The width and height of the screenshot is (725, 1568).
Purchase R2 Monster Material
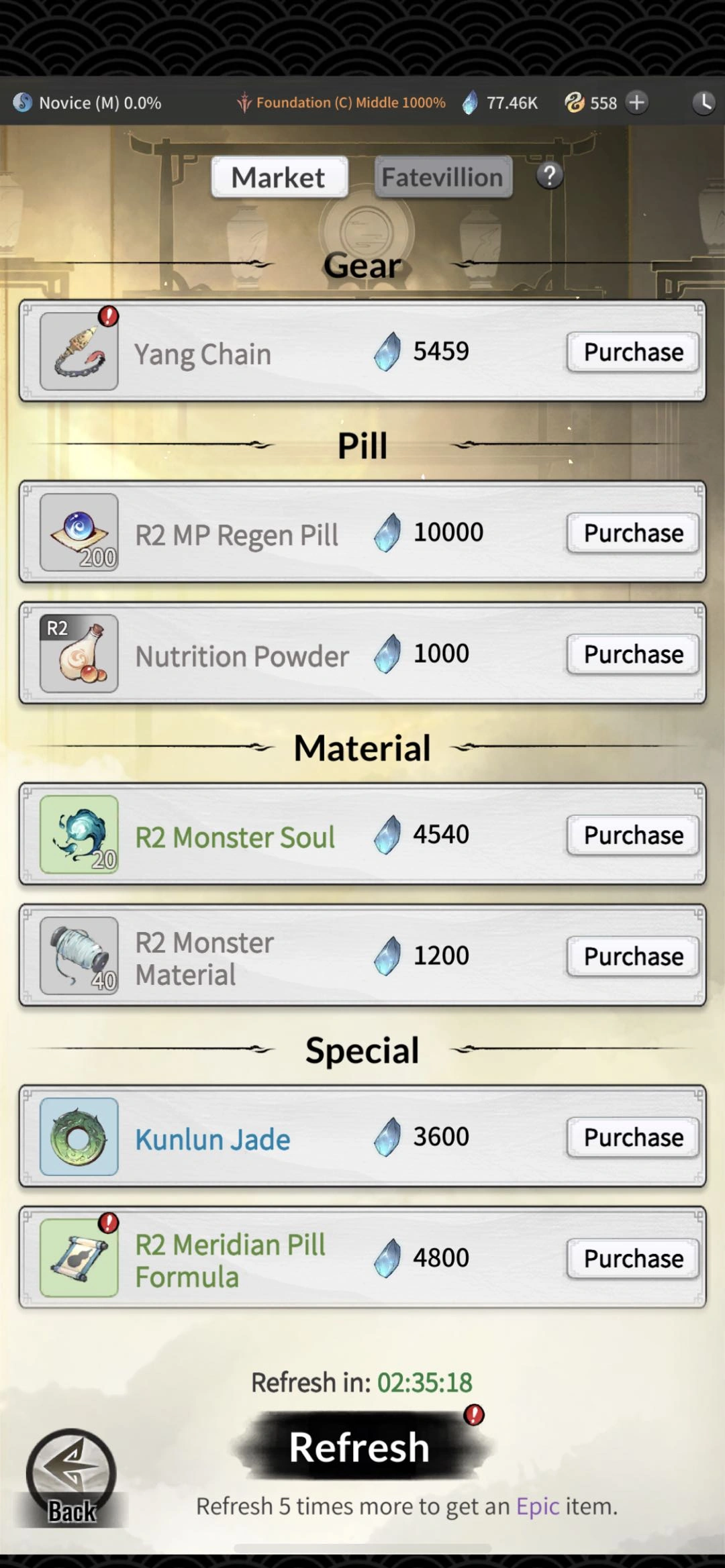[x=633, y=956]
